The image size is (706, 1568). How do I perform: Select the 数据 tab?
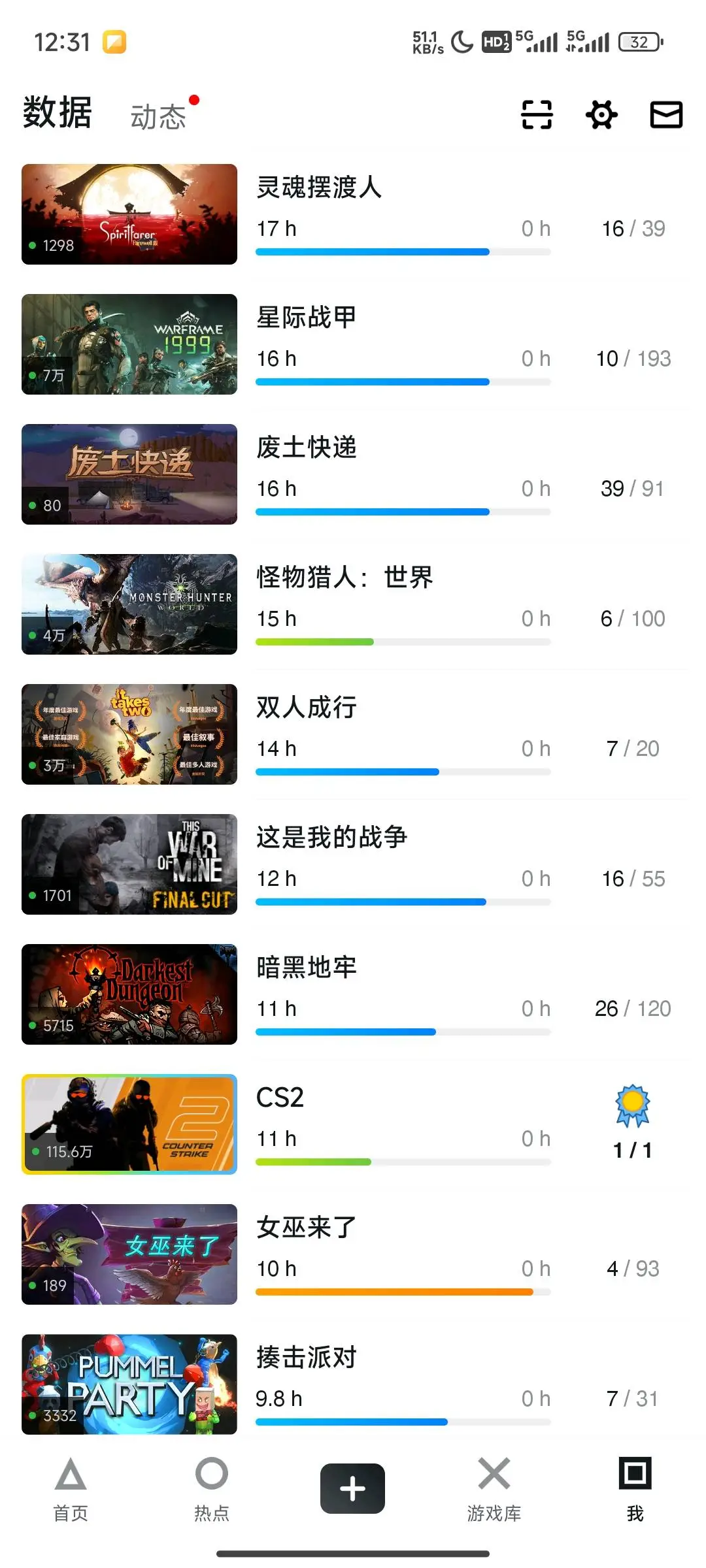point(58,113)
